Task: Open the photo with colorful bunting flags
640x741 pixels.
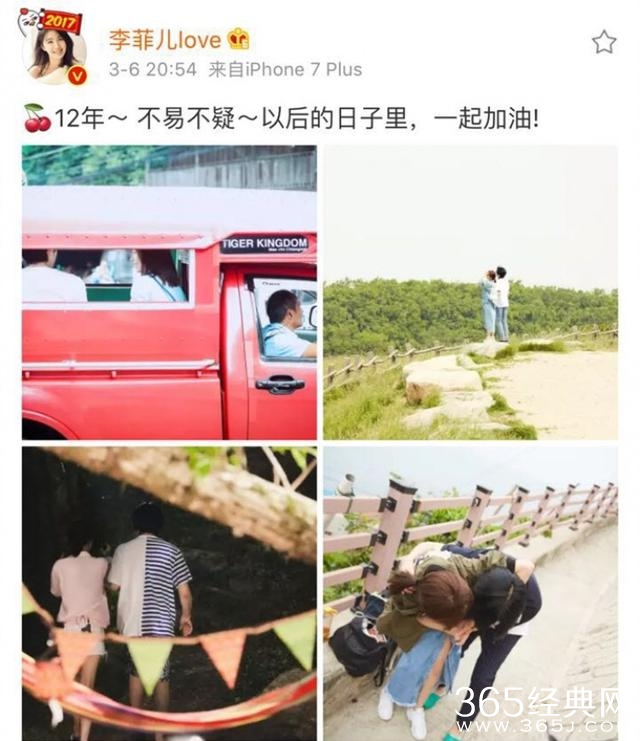Action: tap(169, 593)
